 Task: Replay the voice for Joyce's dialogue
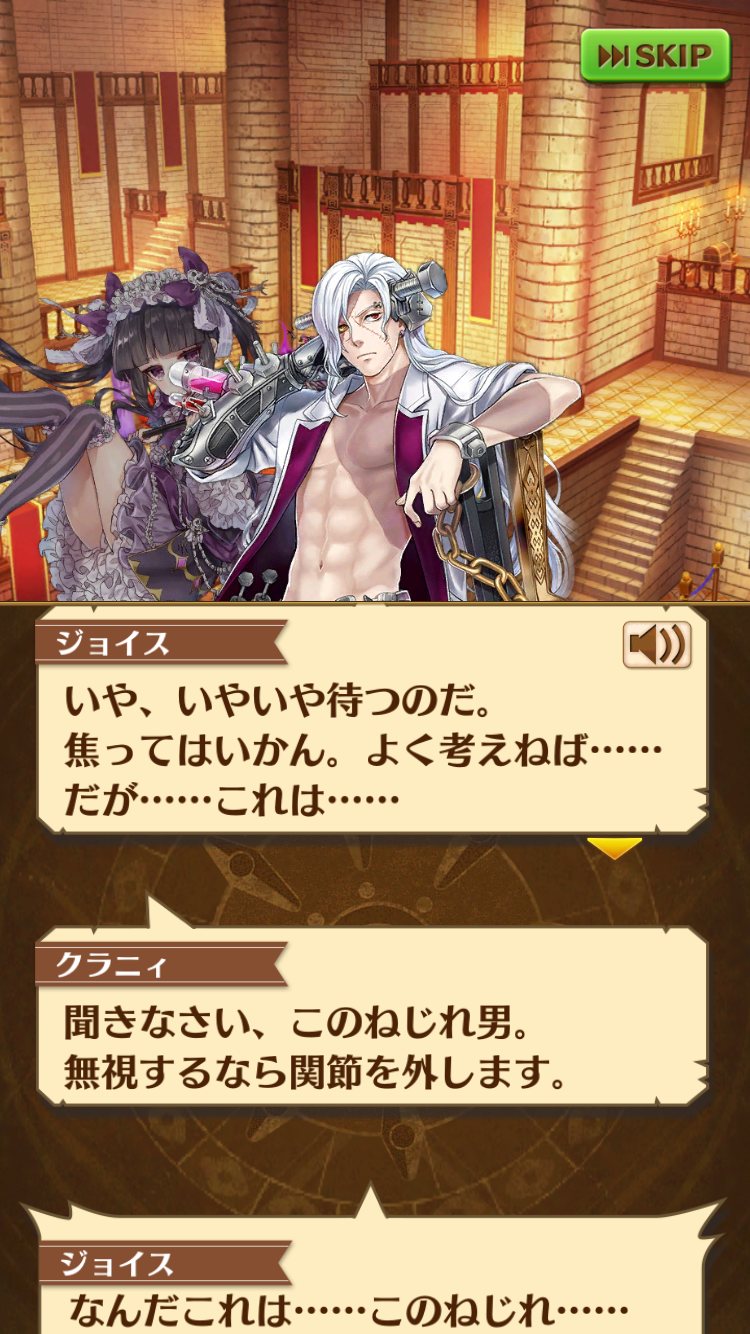656,645
